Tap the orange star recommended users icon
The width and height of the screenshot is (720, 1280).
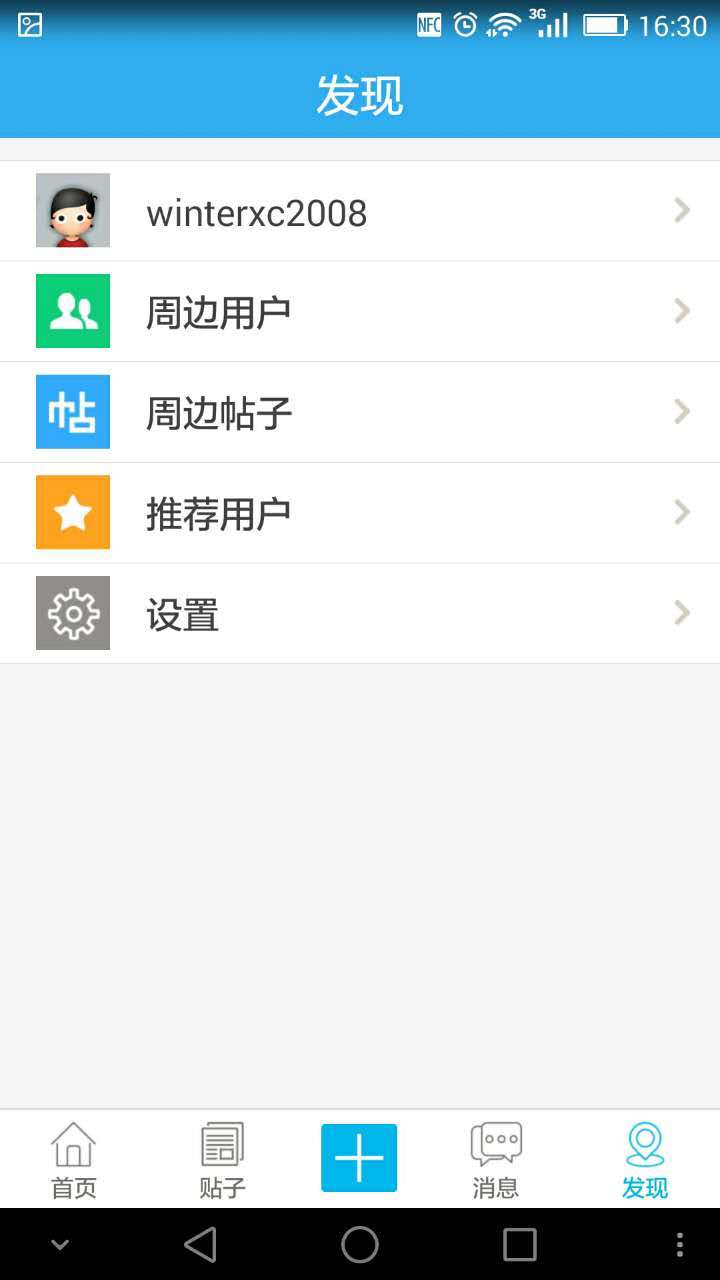tap(72, 512)
